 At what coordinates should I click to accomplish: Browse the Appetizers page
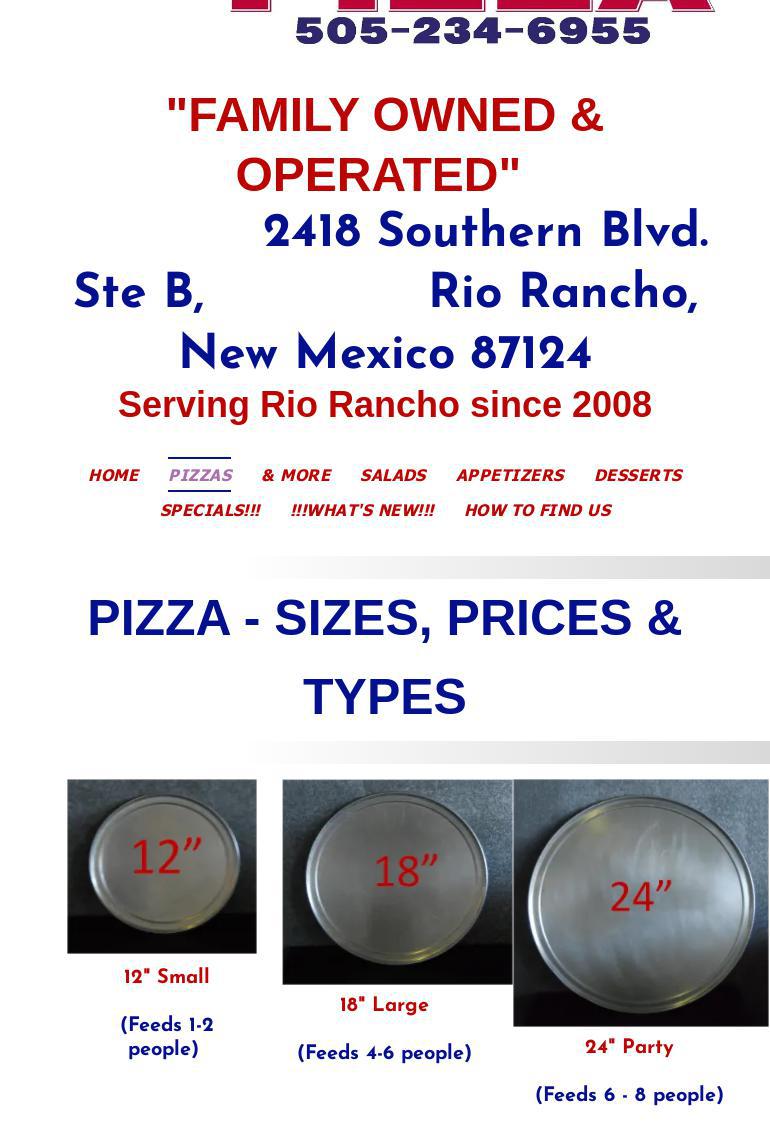click(x=510, y=475)
